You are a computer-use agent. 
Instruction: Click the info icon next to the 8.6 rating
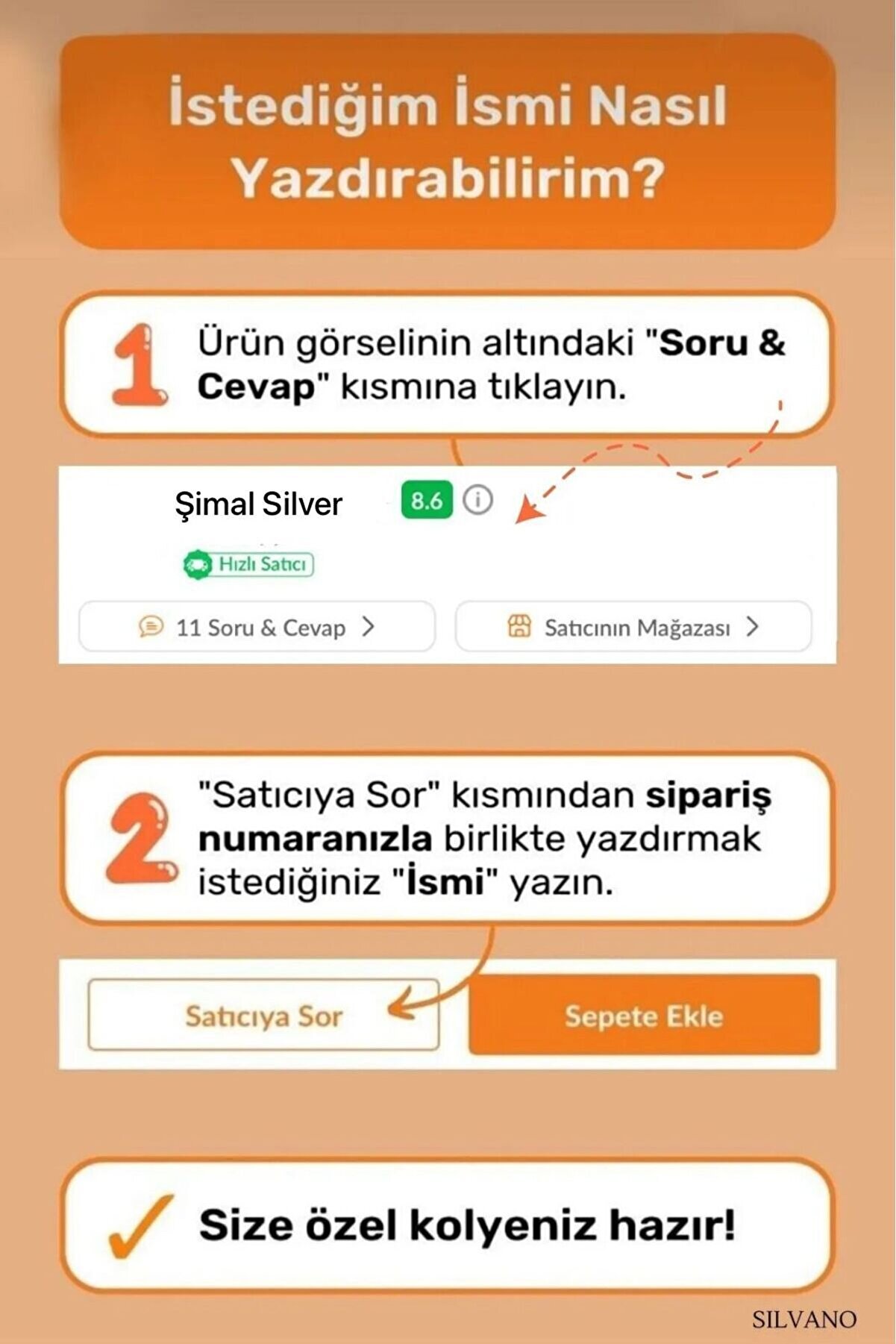477,502
